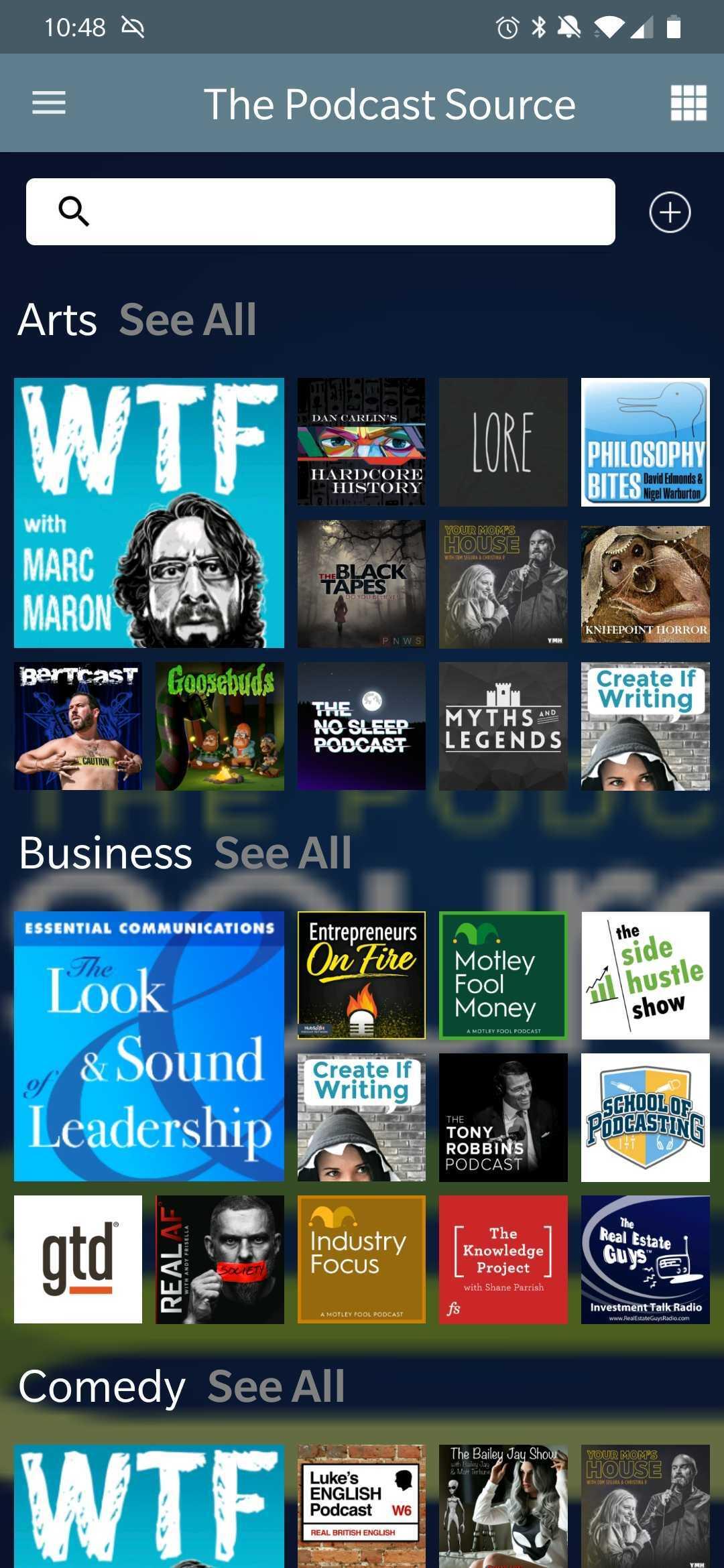This screenshot has width=724, height=1568.
Task: Open the hamburger drawer menu
Action: [x=49, y=103]
